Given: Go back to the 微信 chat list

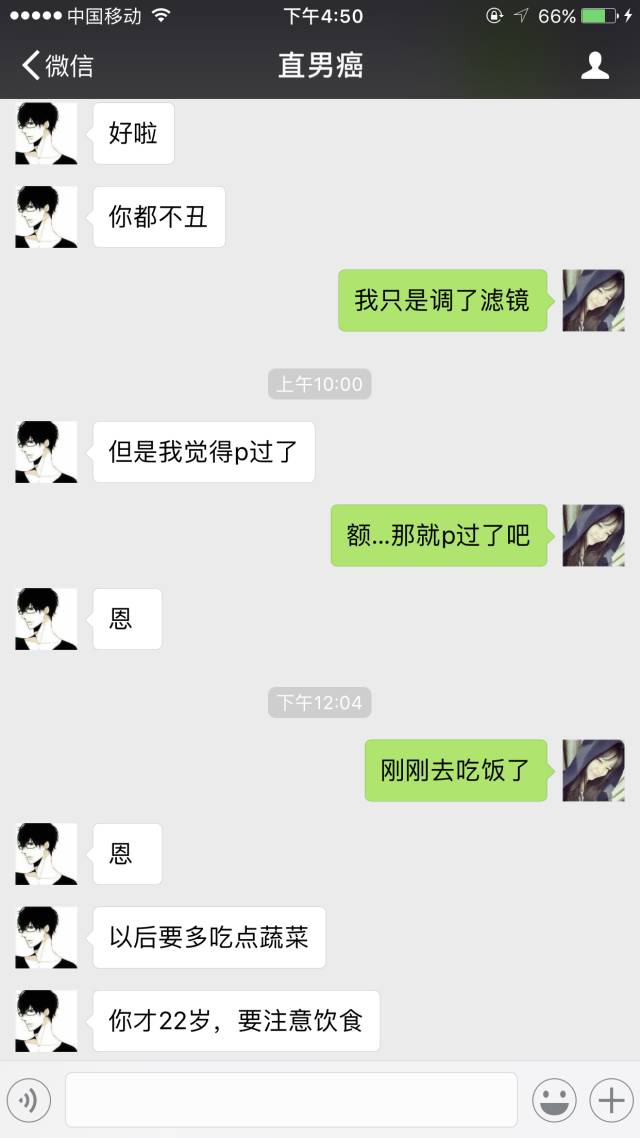Looking at the screenshot, I should tap(57, 66).
